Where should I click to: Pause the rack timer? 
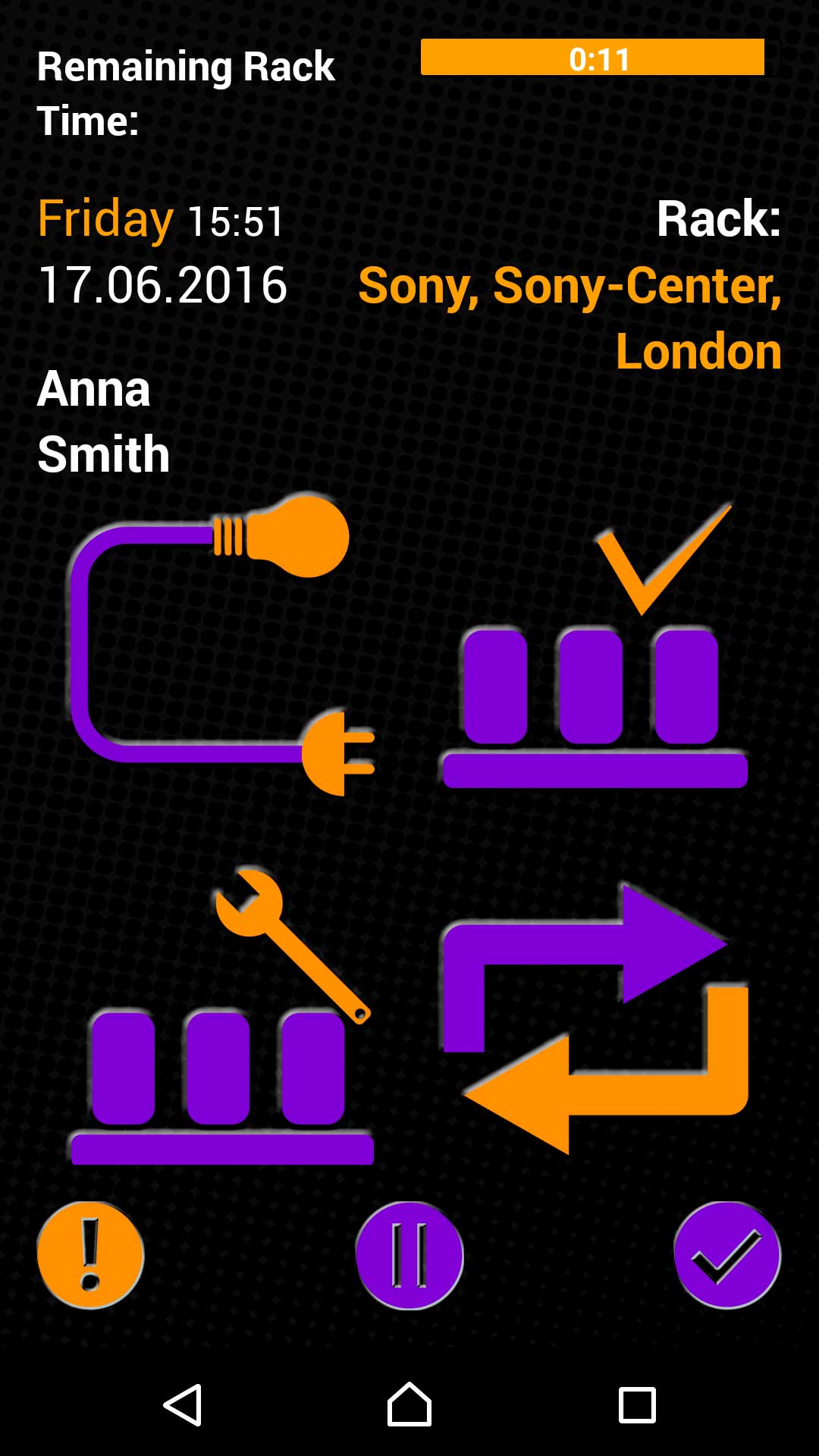click(x=408, y=1255)
